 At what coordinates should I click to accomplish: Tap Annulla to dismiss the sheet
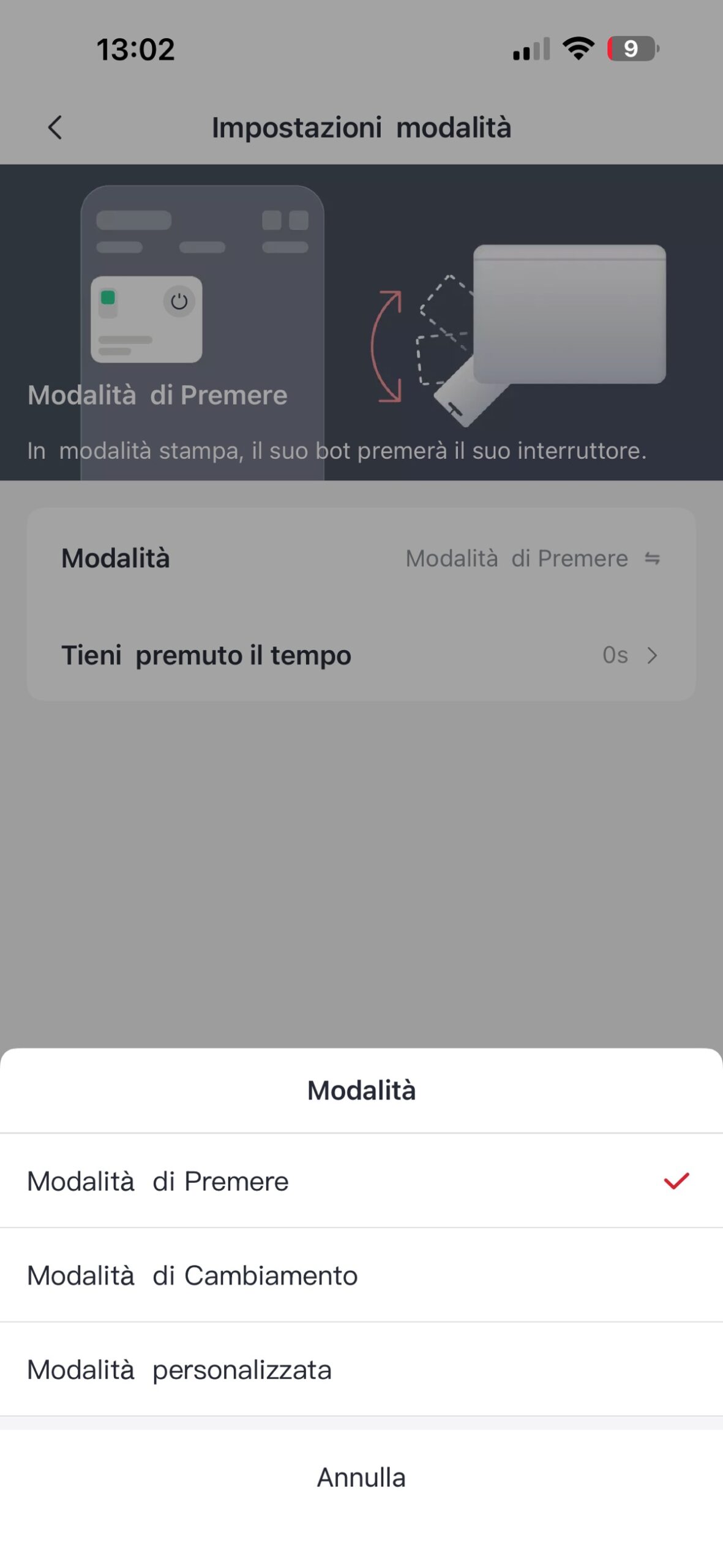(361, 1477)
